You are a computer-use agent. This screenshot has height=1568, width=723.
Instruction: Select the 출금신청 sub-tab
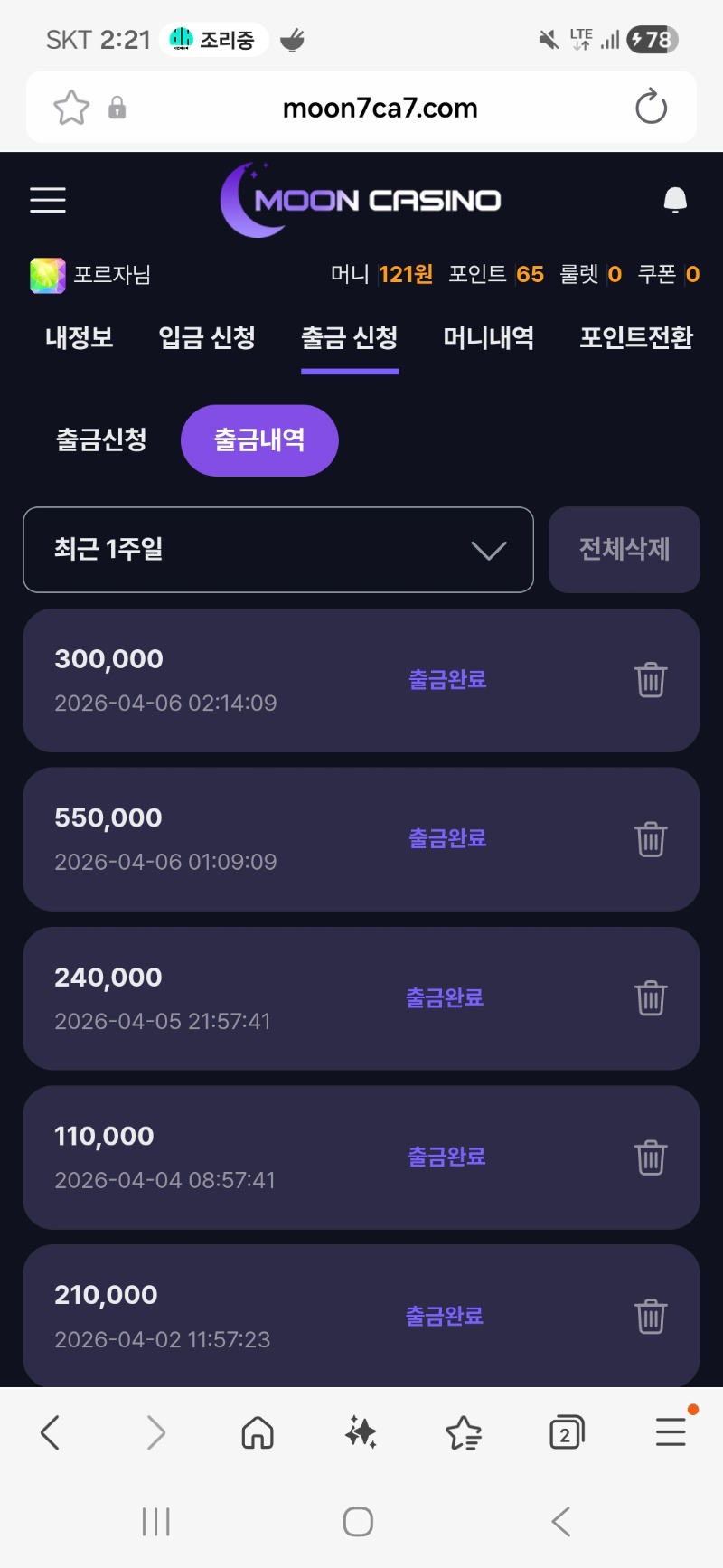click(101, 440)
